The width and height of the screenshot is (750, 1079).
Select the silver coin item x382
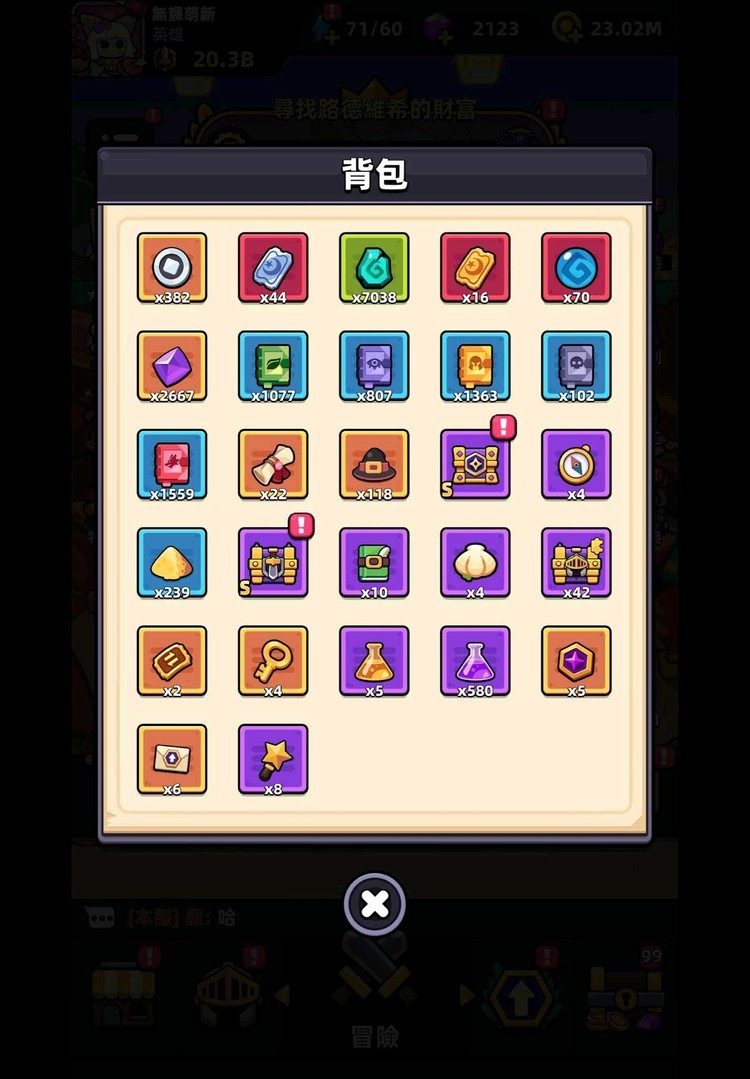(x=172, y=267)
